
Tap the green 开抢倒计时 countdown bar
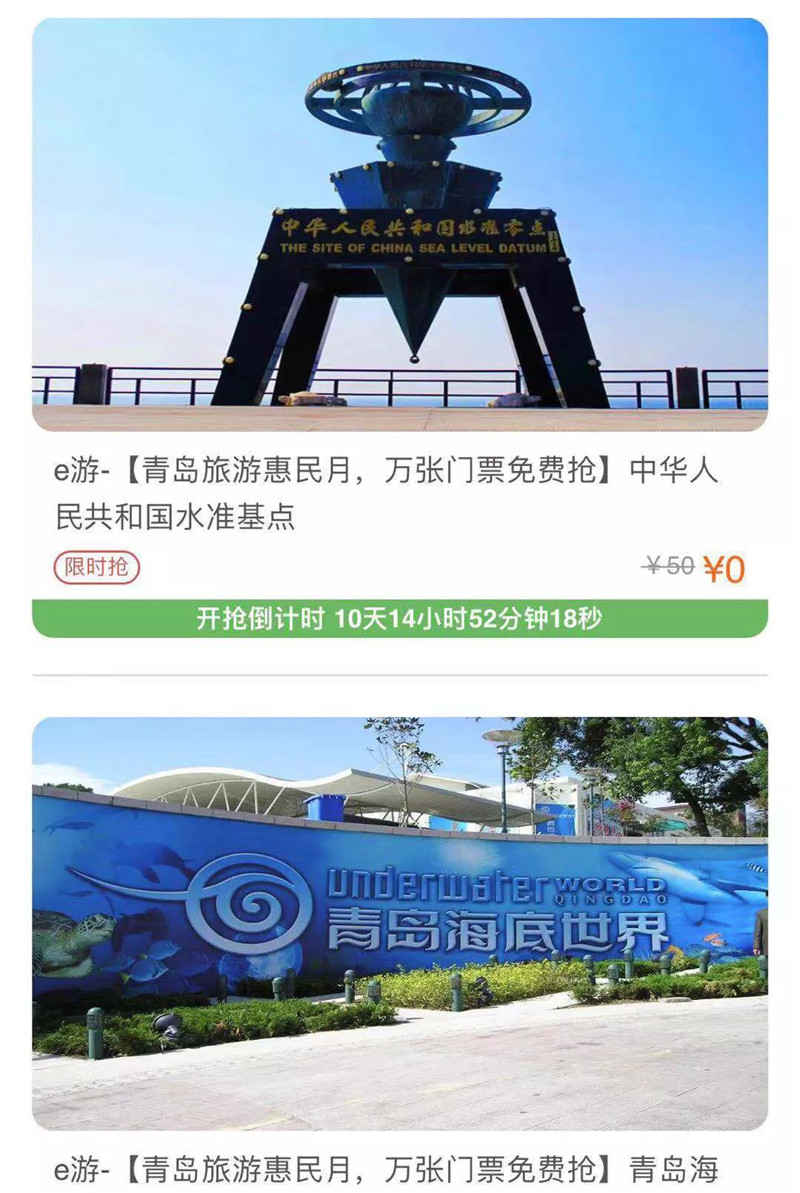tap(400, 619)
